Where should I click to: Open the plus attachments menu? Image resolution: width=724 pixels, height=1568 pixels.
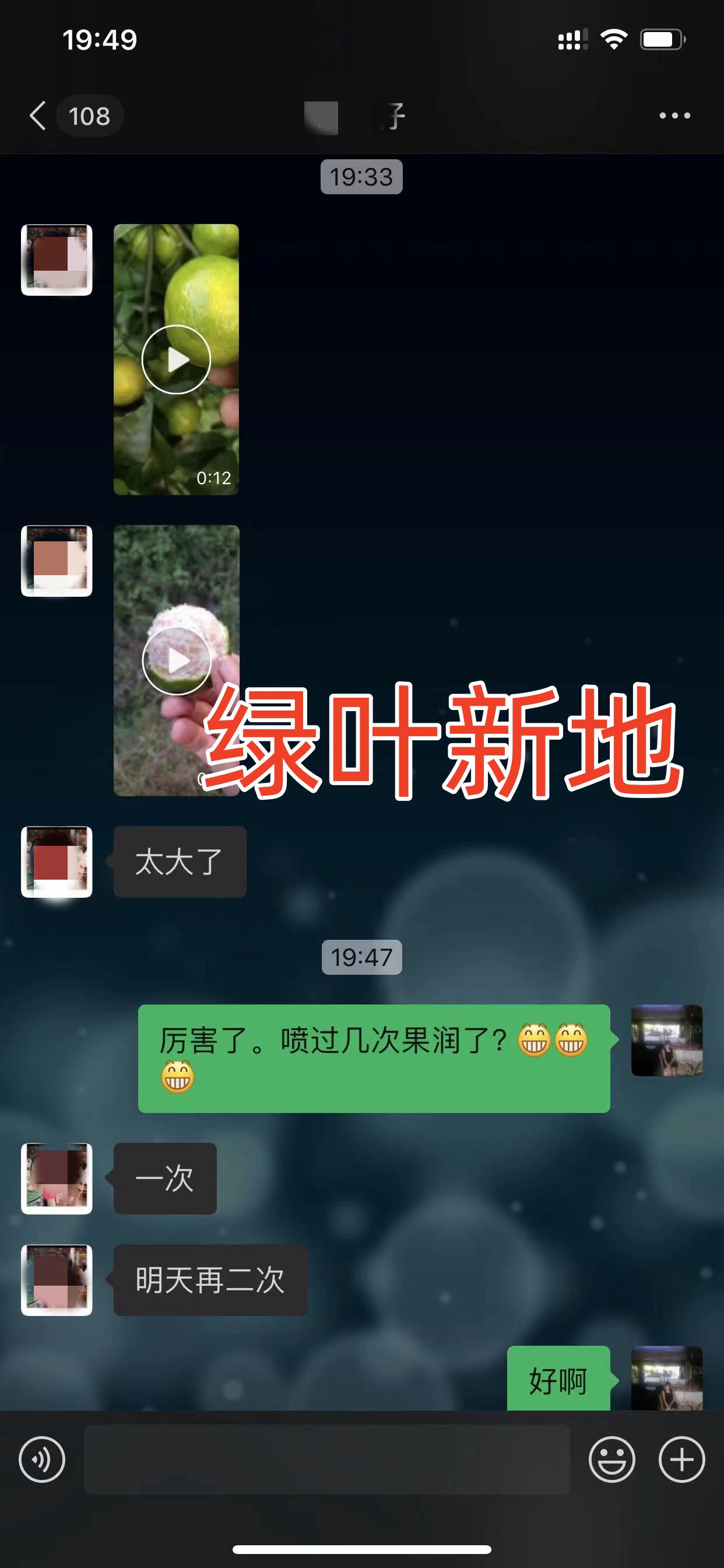tap(681, 1459)
